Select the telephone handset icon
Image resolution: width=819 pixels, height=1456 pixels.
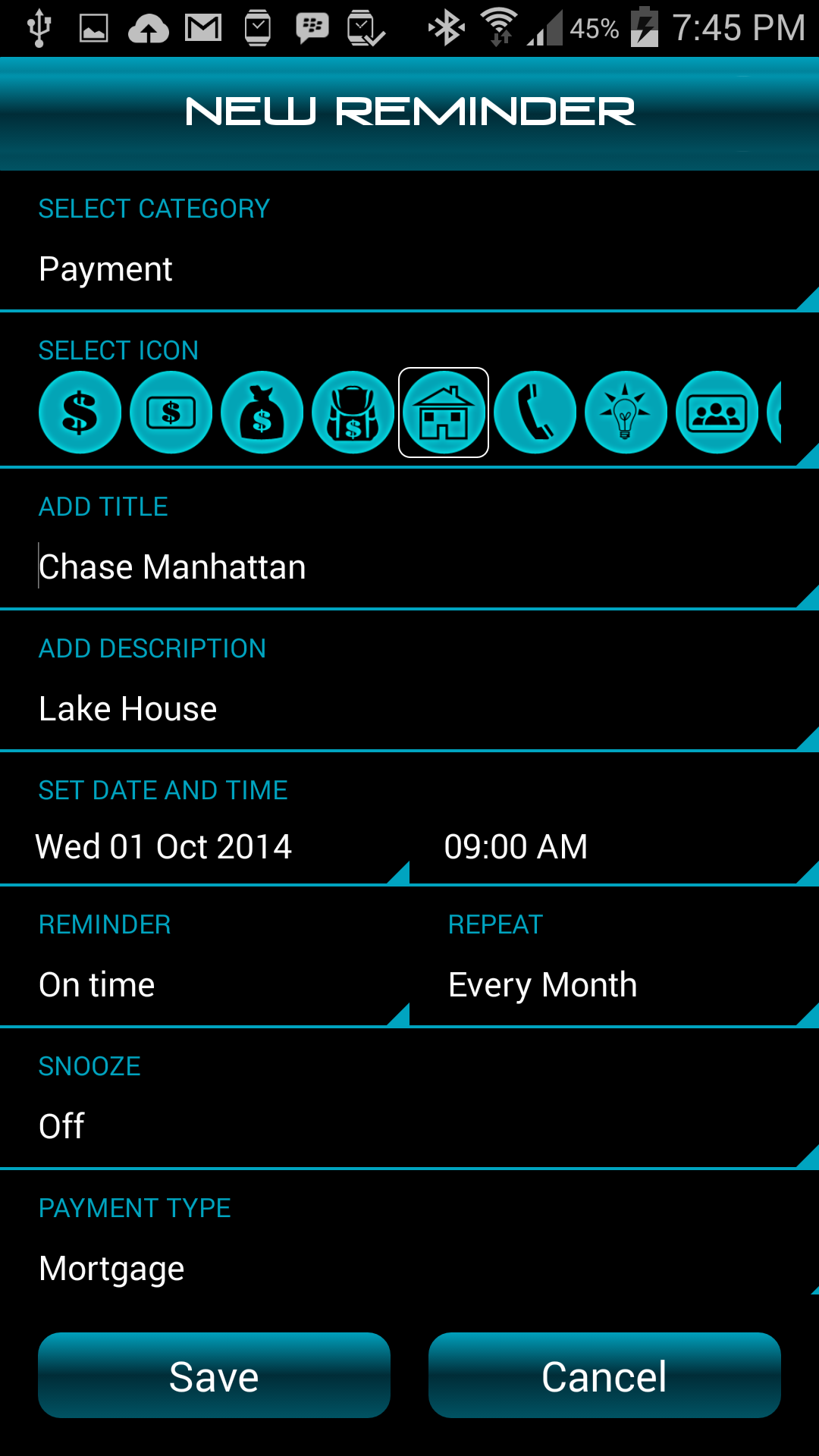(535, 413)
